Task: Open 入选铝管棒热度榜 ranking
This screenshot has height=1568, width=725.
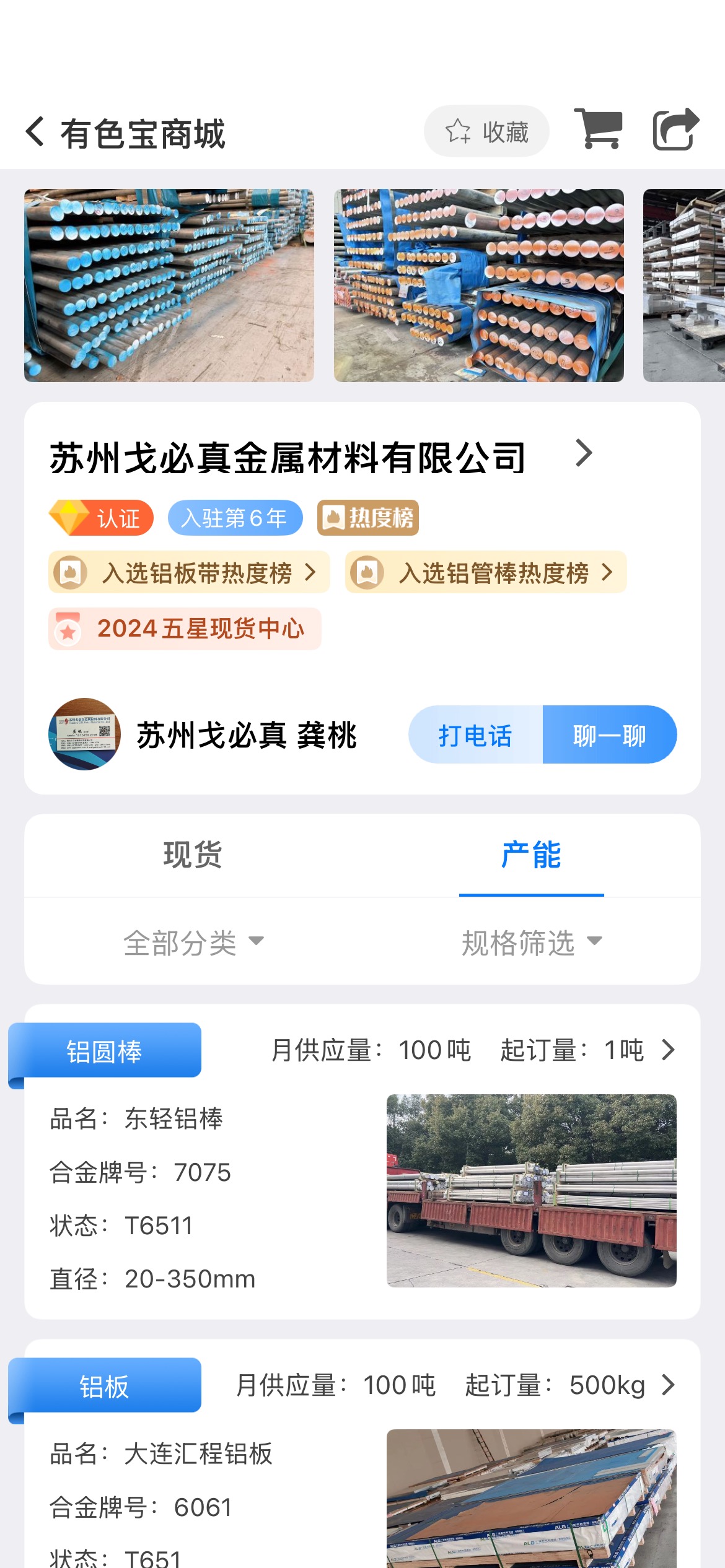Action: click(486, 572)
